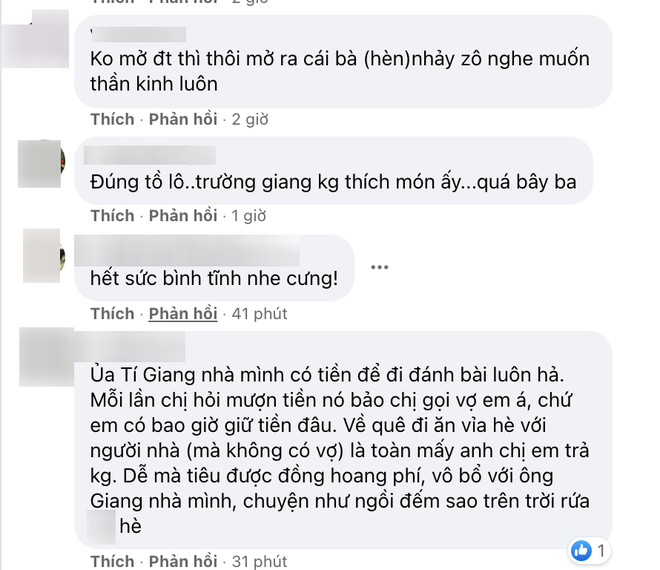Image resolution: width=660 pixels, height=570 pixels.
Task: Open options menu beside "hết sức bình tĩnh" comment
Action: pyautogui.click(x=380, y=268)
